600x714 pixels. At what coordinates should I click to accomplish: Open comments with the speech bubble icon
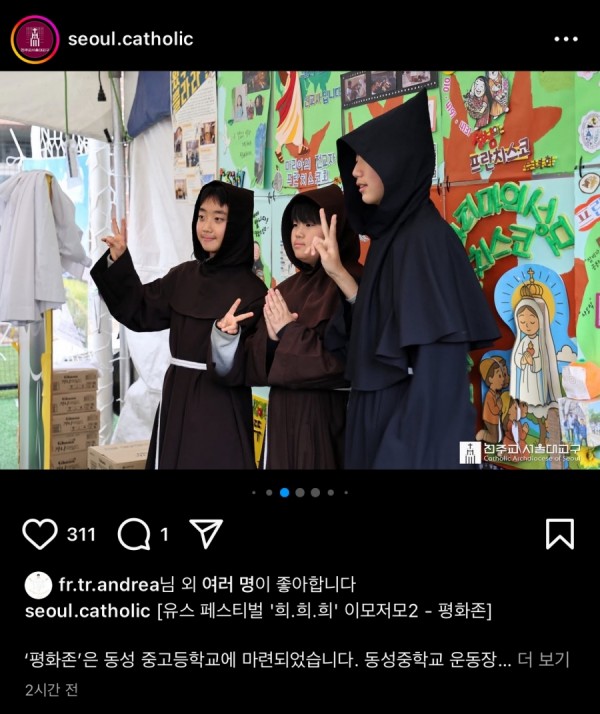click(133, 534)
